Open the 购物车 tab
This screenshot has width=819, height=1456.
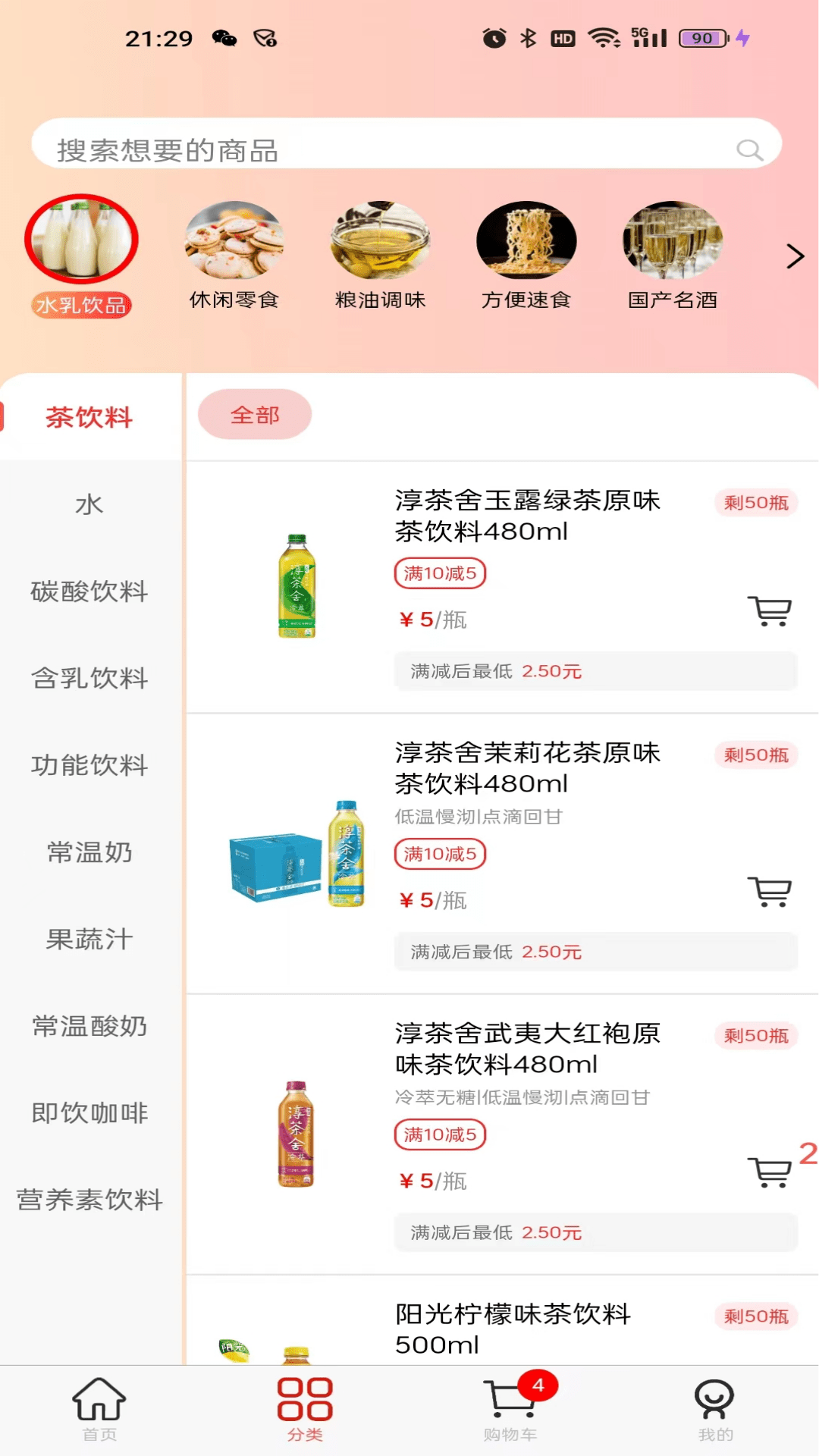click(510, 1408)
